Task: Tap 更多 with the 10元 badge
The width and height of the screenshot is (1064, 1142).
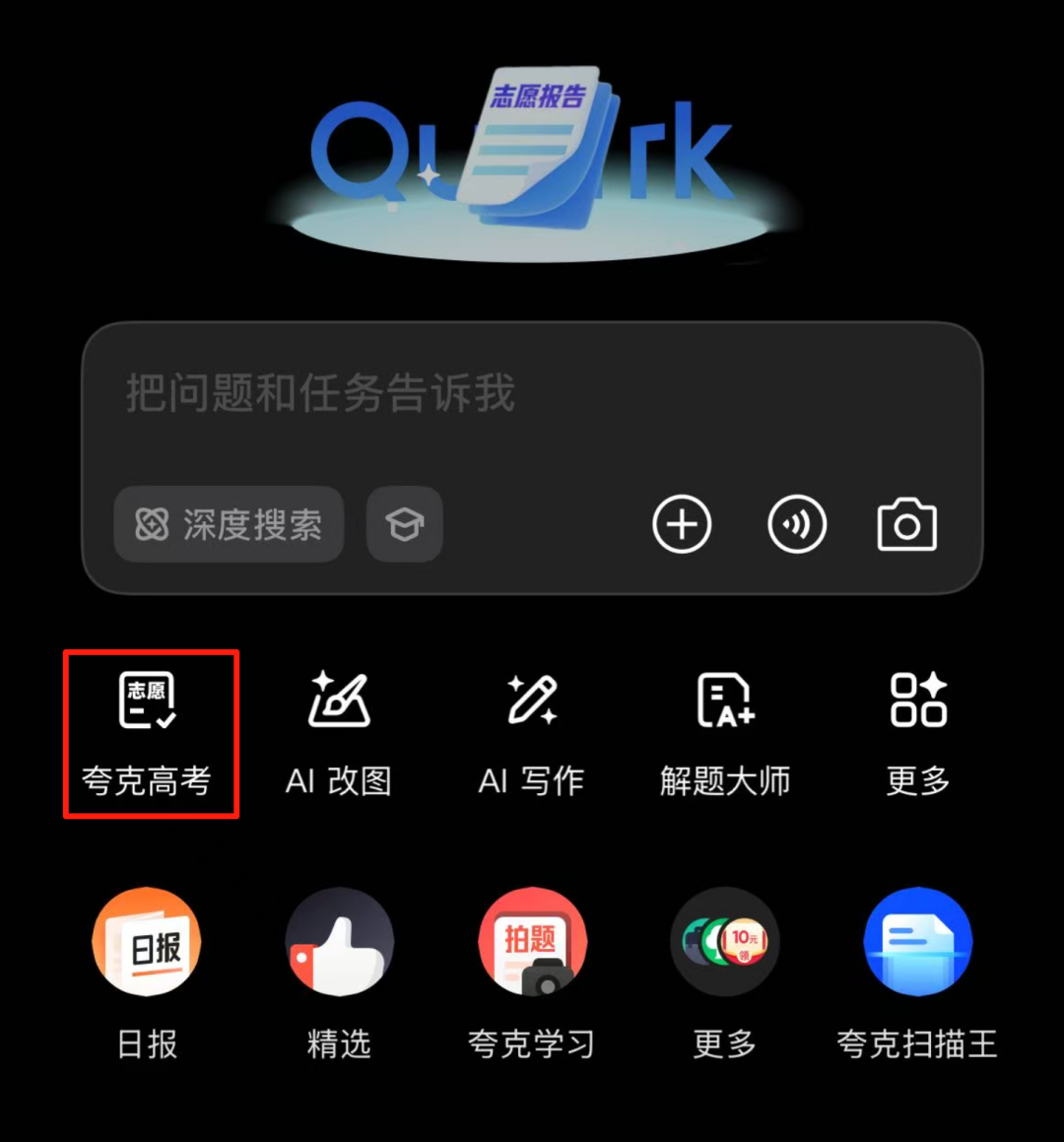Action: coord(725,971)
